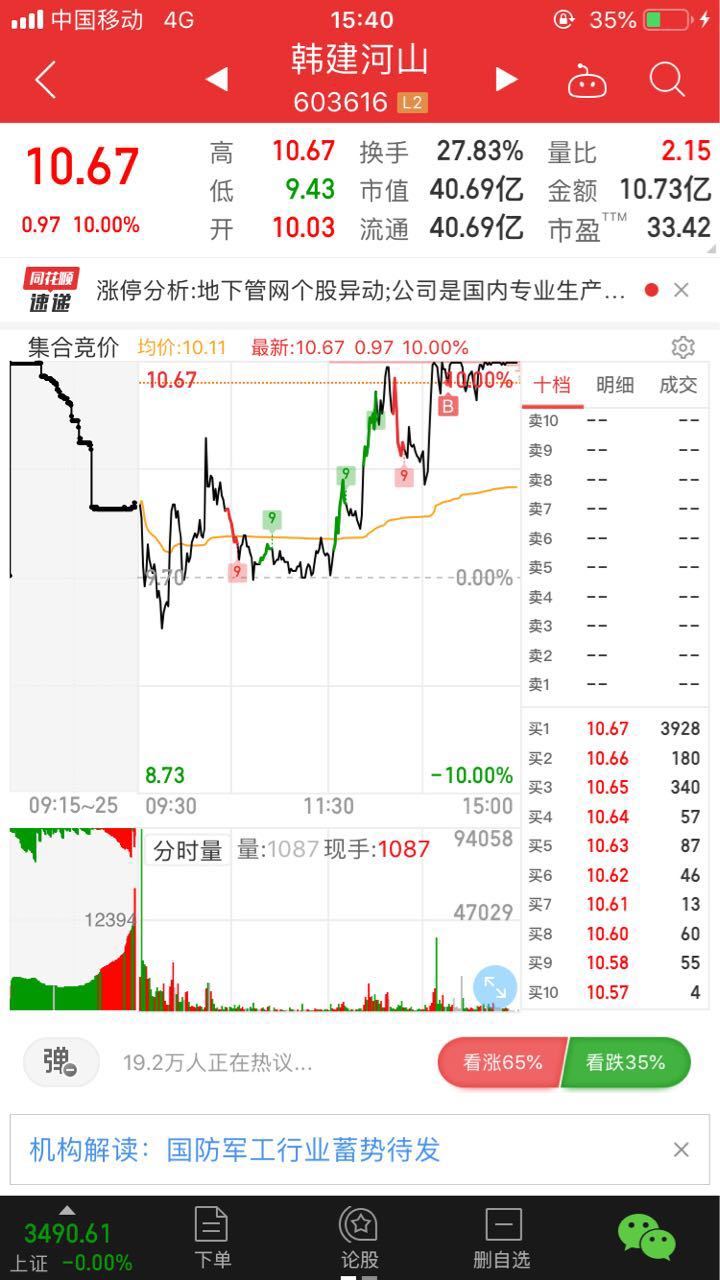Expand the chart to full screen

(495, 987)
